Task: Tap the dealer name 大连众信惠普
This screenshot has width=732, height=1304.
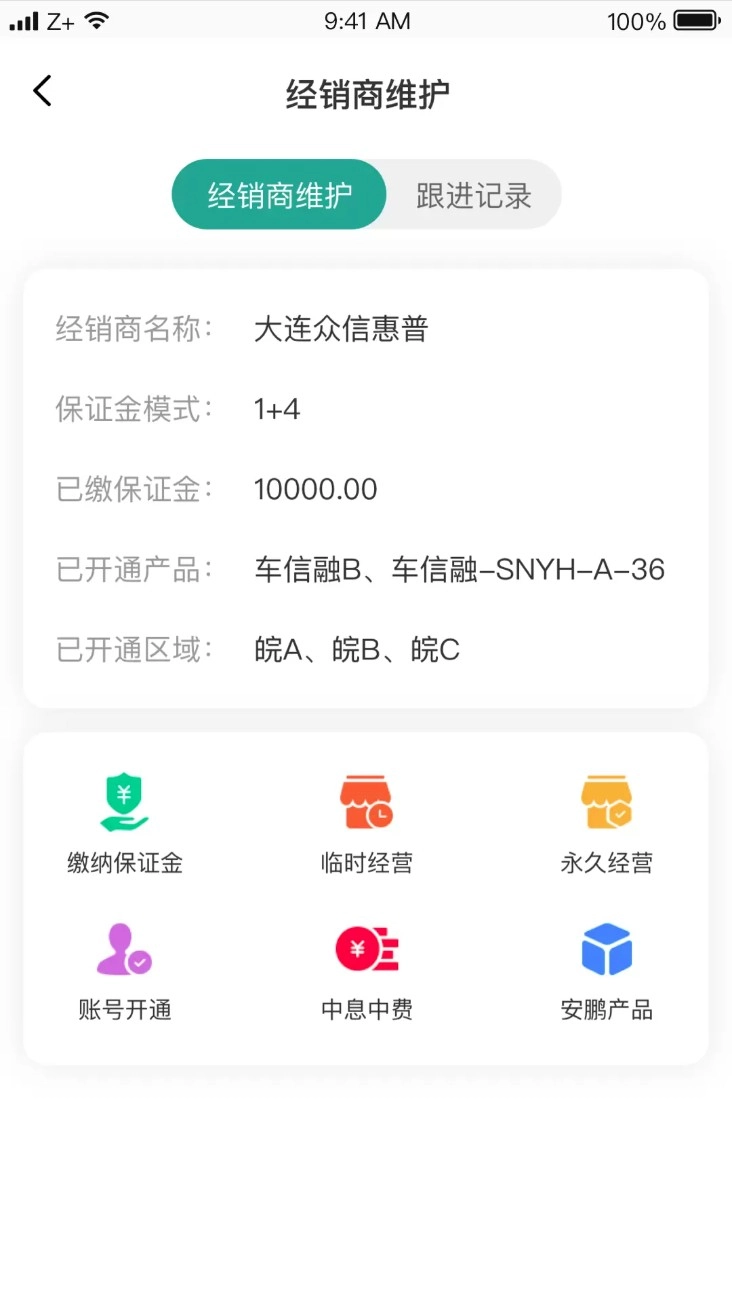Action: (341, 329)
